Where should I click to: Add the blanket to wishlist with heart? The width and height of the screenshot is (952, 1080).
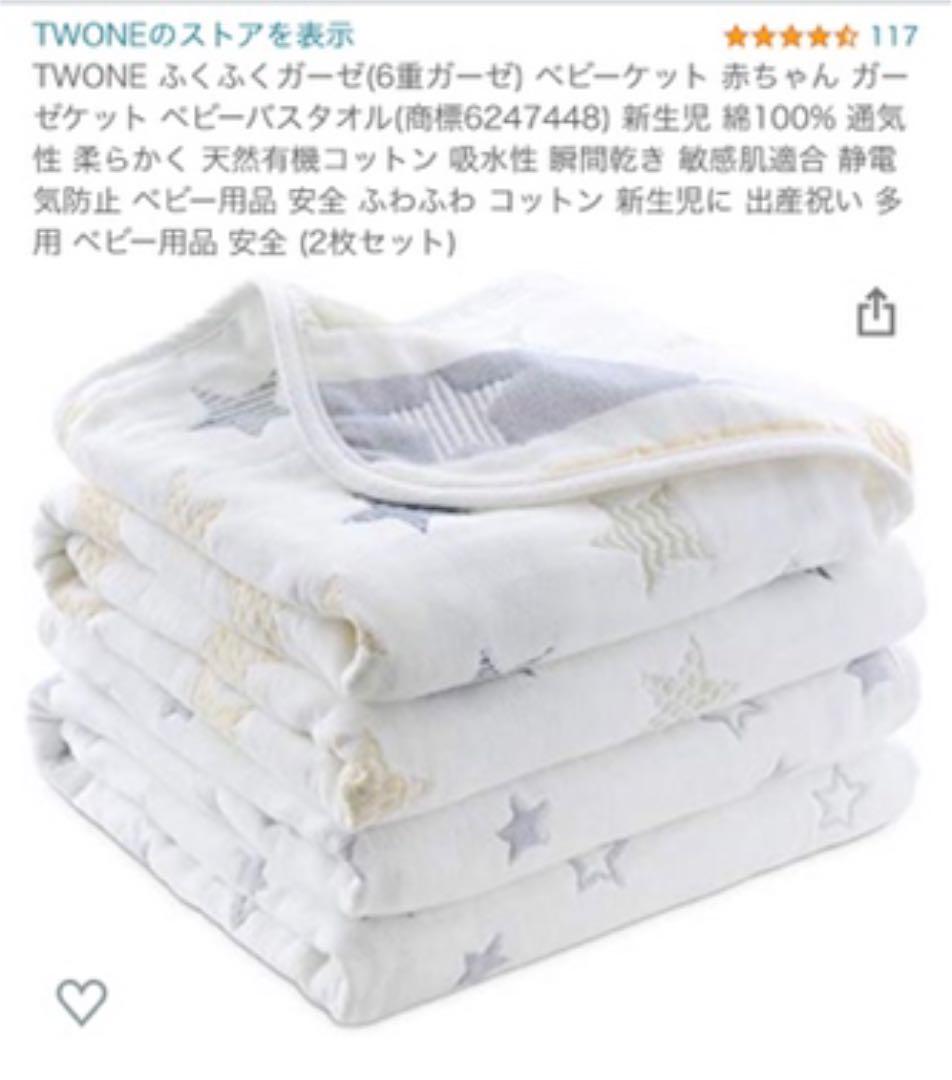(81, 1001)
